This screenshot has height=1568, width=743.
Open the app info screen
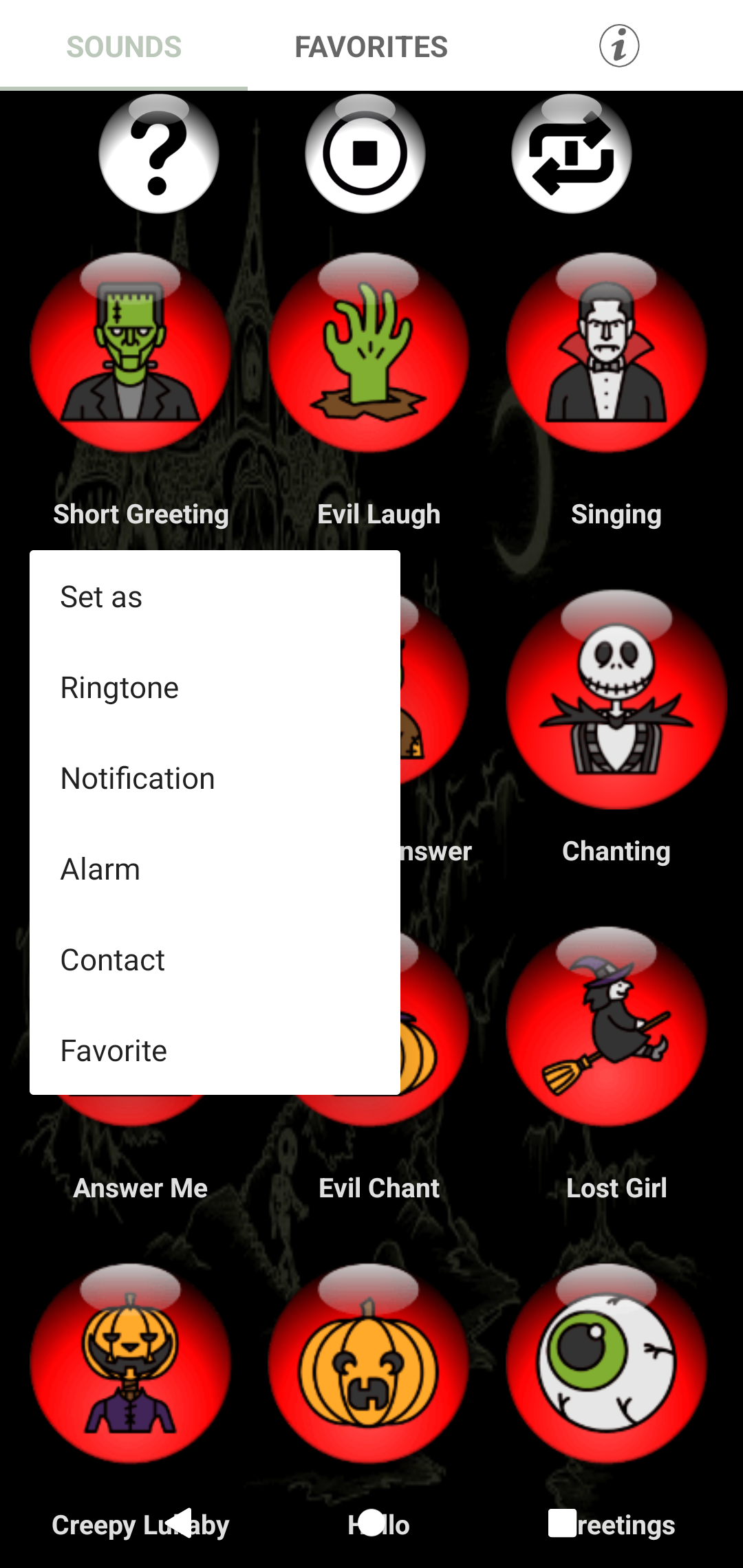[618, 46]
